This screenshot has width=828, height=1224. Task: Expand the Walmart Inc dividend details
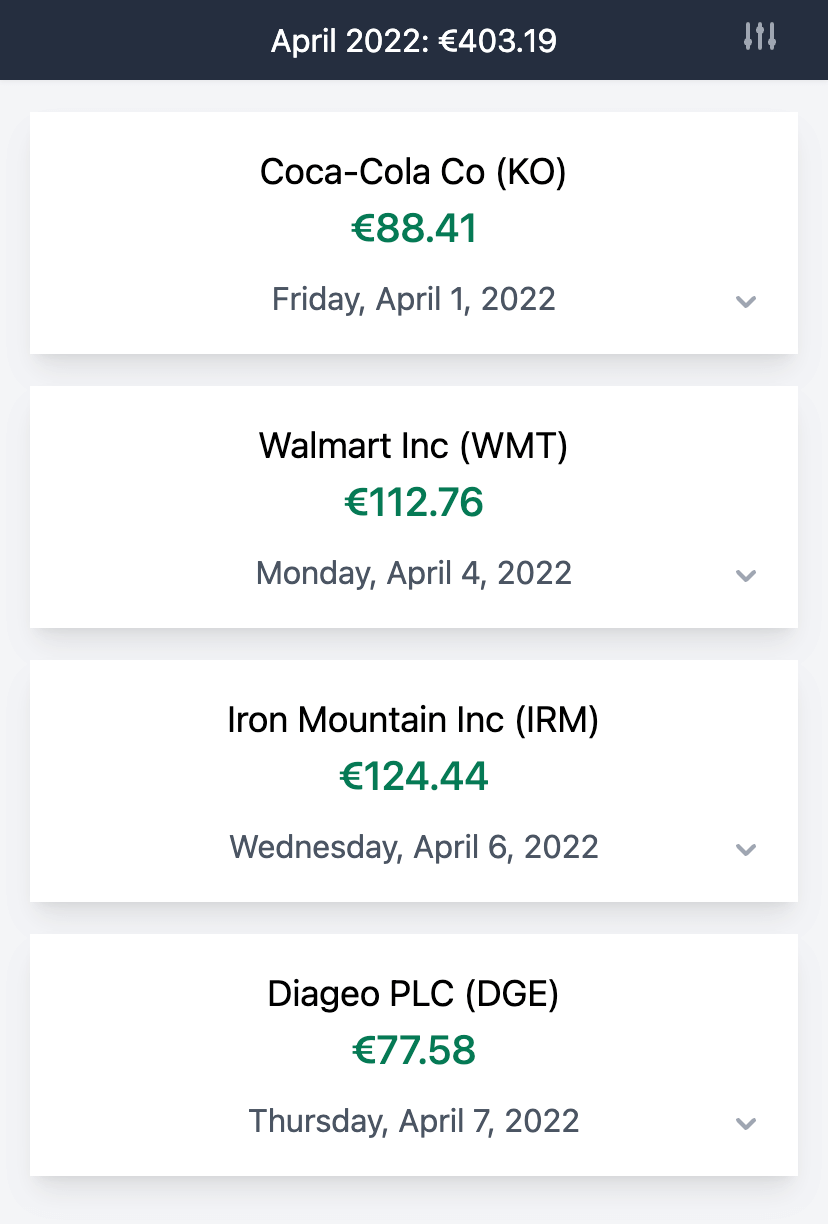point(745,575)
